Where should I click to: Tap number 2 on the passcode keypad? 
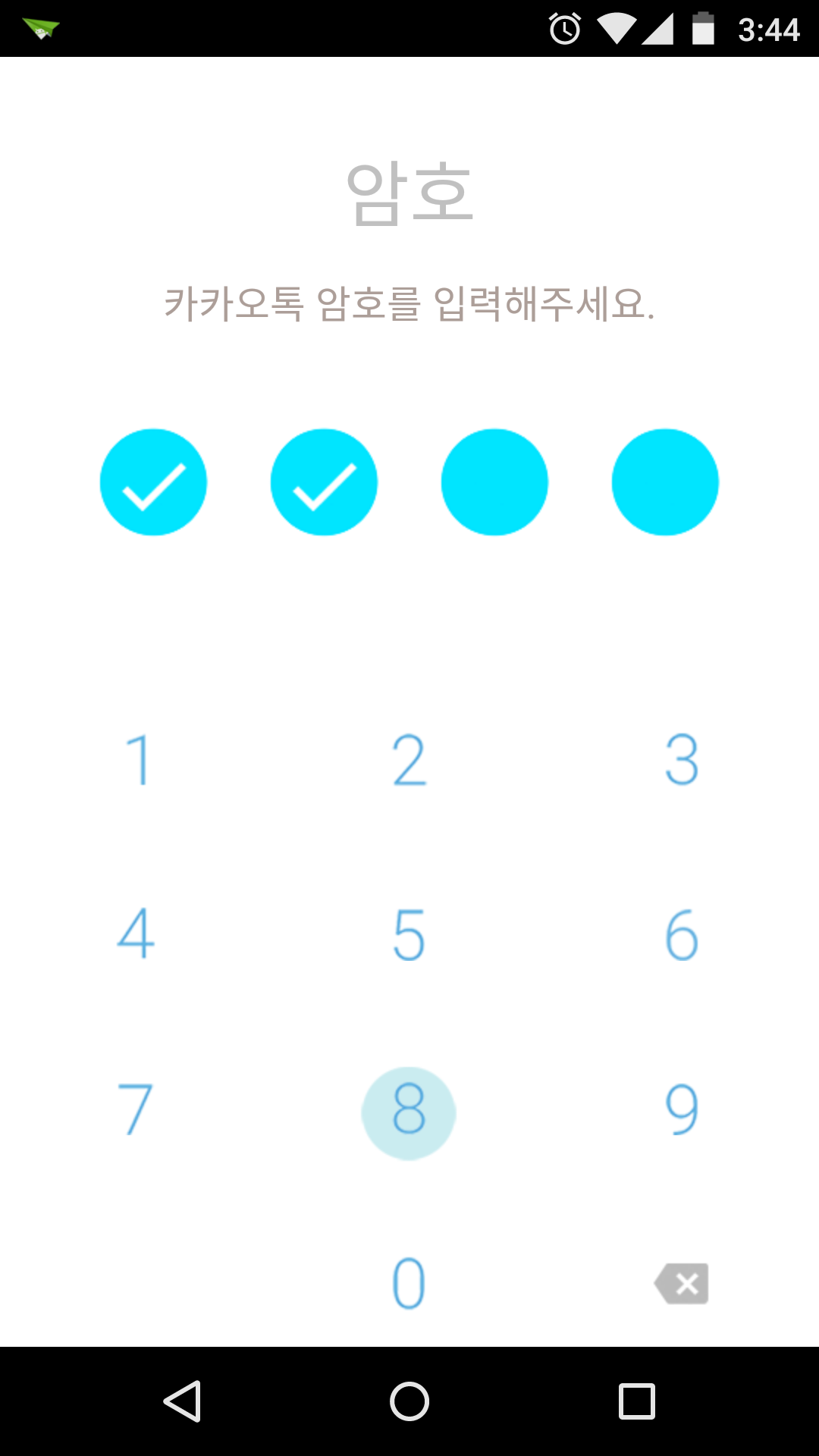coord(409,759)
